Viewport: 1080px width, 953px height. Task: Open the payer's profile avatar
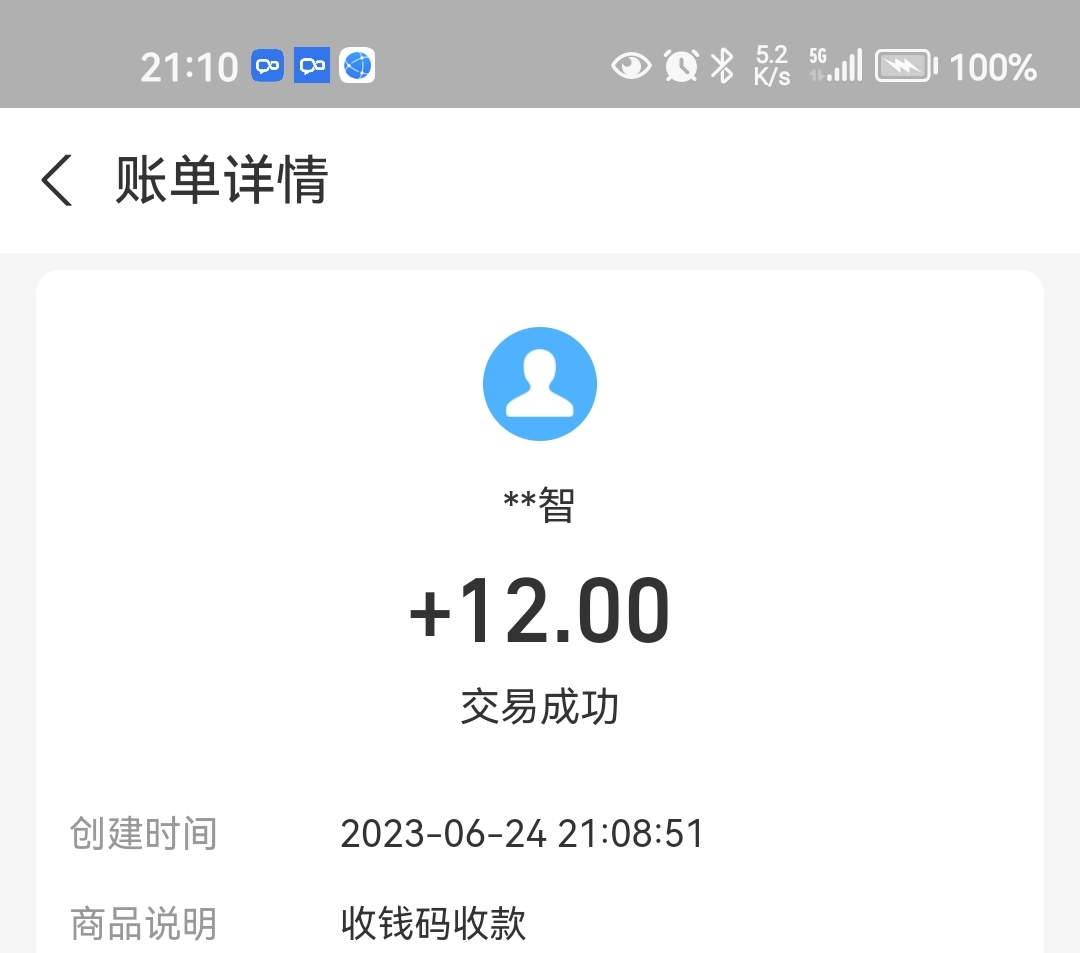point(539,384)
